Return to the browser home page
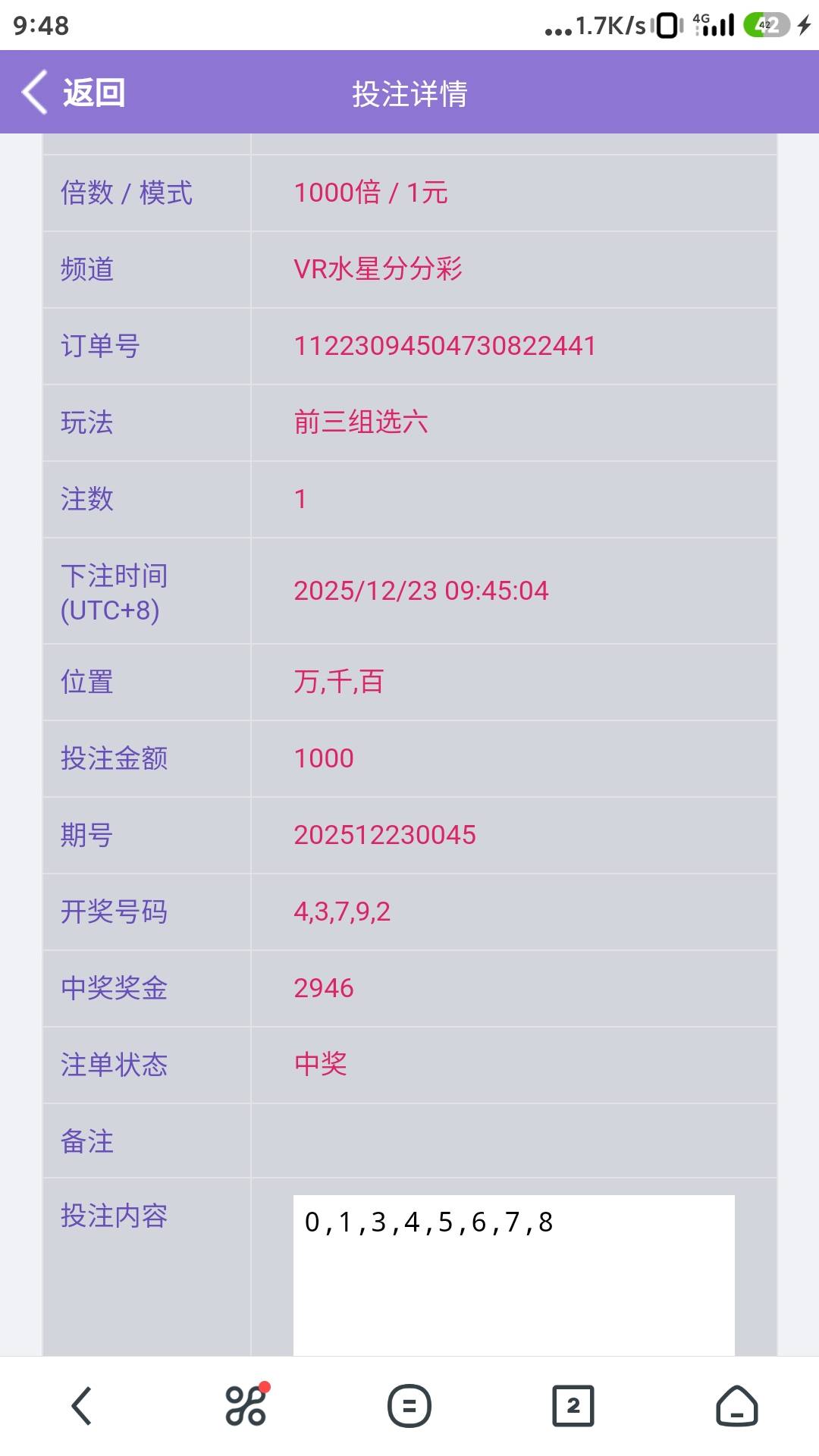Image resolution: width=819 pixels, height=1456 pixels. pos(736,1406)
